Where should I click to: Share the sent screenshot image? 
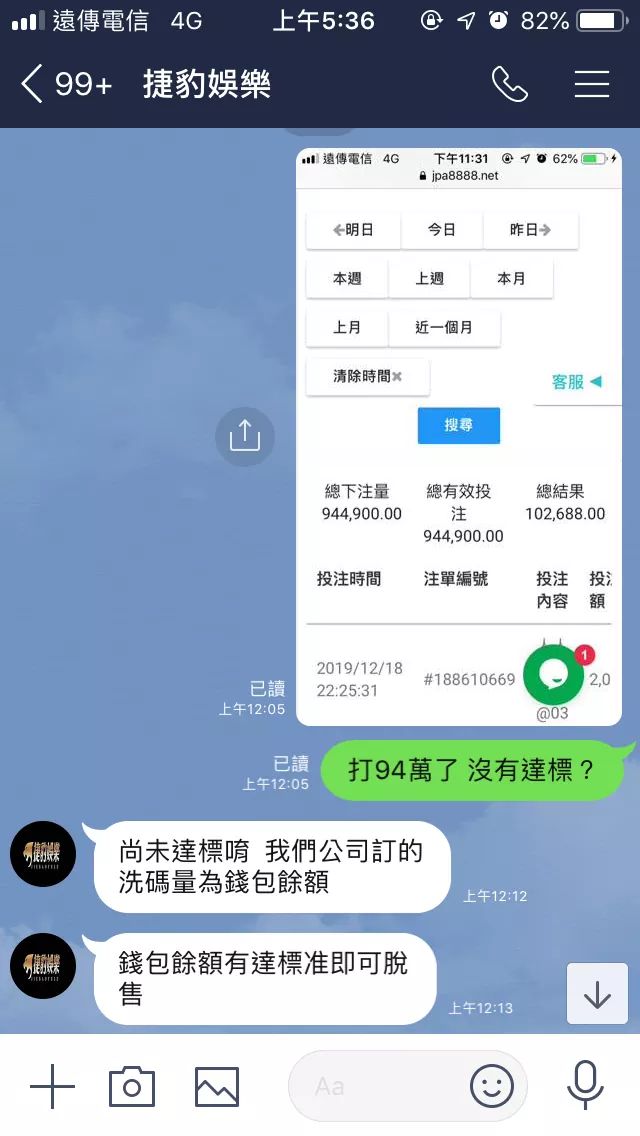(x=244, y=436)
